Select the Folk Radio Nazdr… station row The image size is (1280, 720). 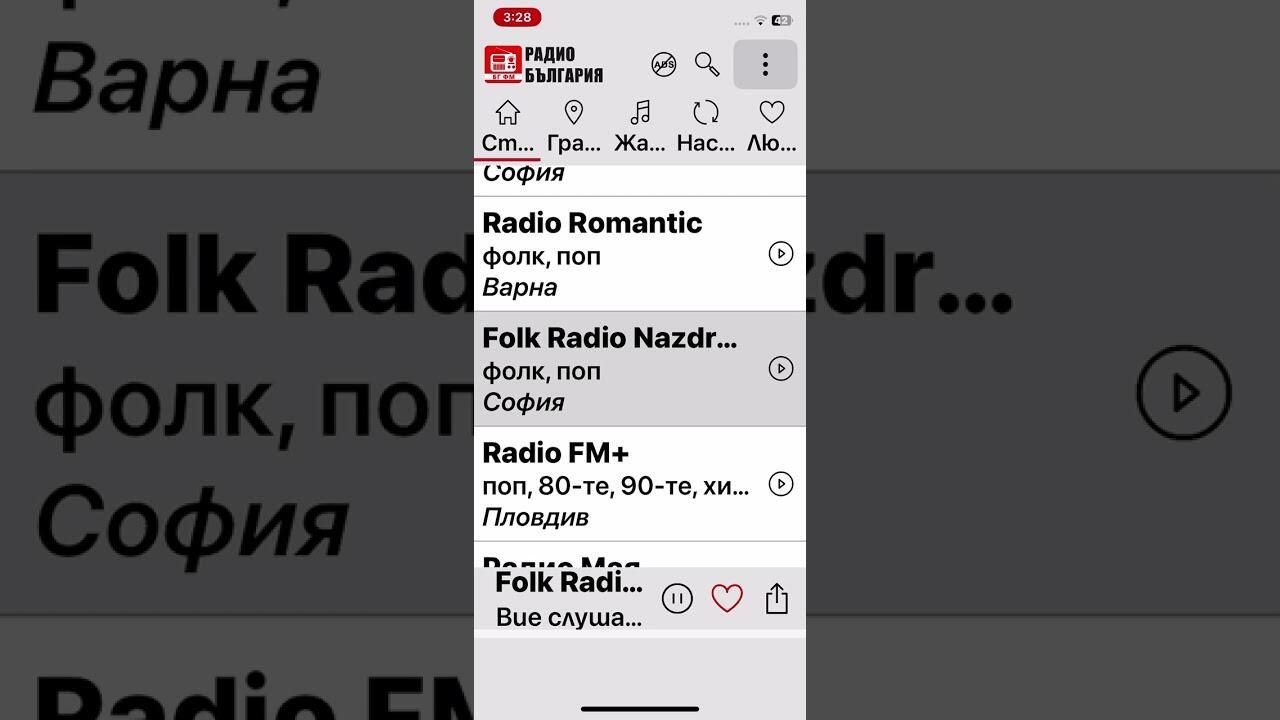(610, 369)
